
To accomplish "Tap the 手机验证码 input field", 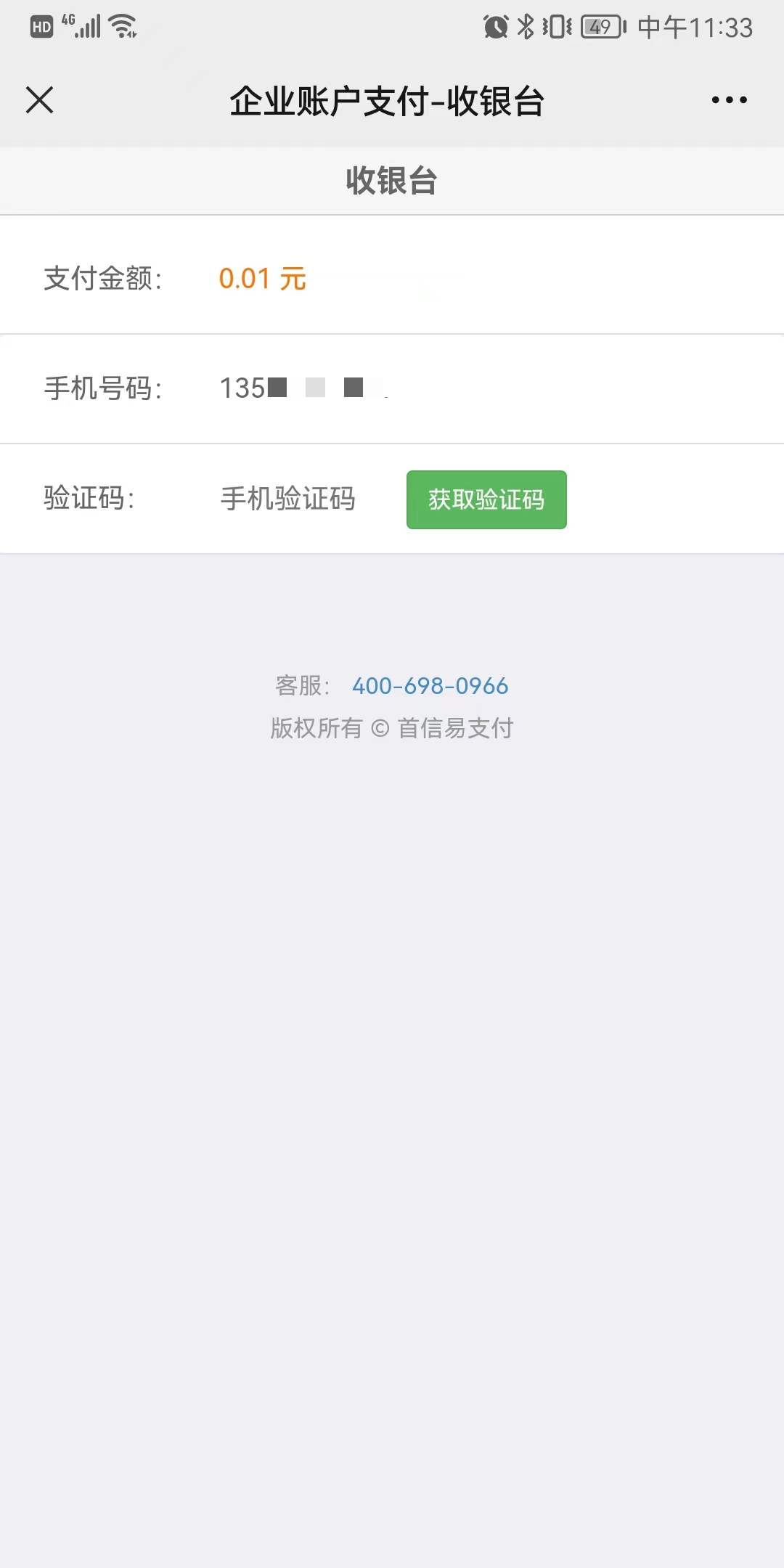I will pyautogui.click(x=288, y=499).
